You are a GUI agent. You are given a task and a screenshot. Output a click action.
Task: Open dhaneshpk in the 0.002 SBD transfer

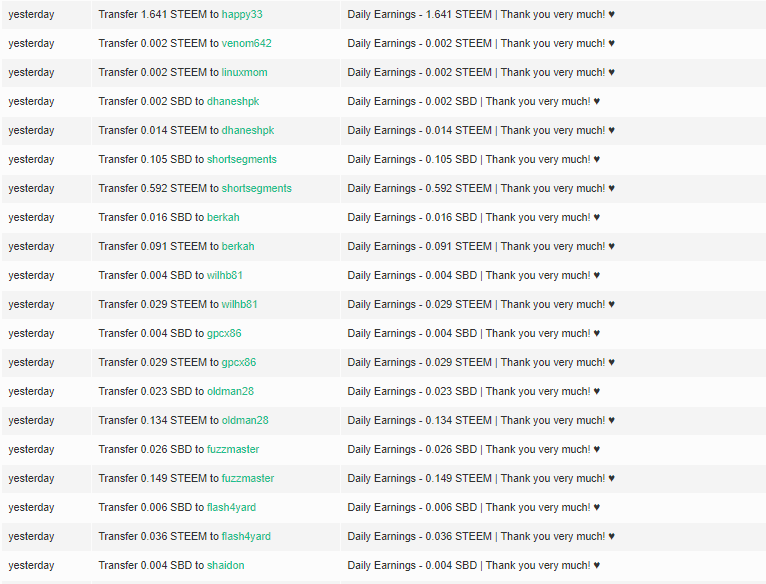[x=233, y=101]
